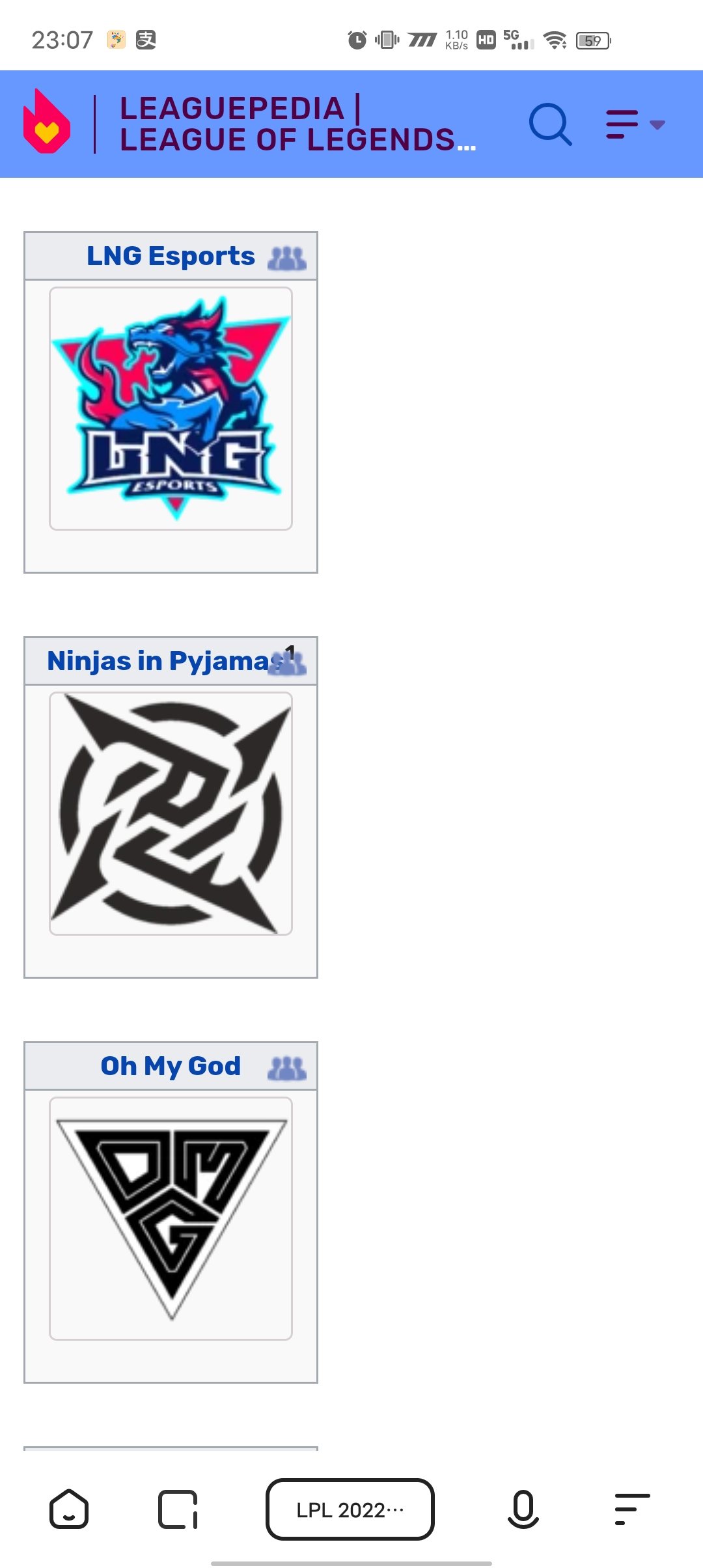Screen dimensions: 703x1568
Task: Search the Leaguepedia wiki
Action: pos(550,124)
